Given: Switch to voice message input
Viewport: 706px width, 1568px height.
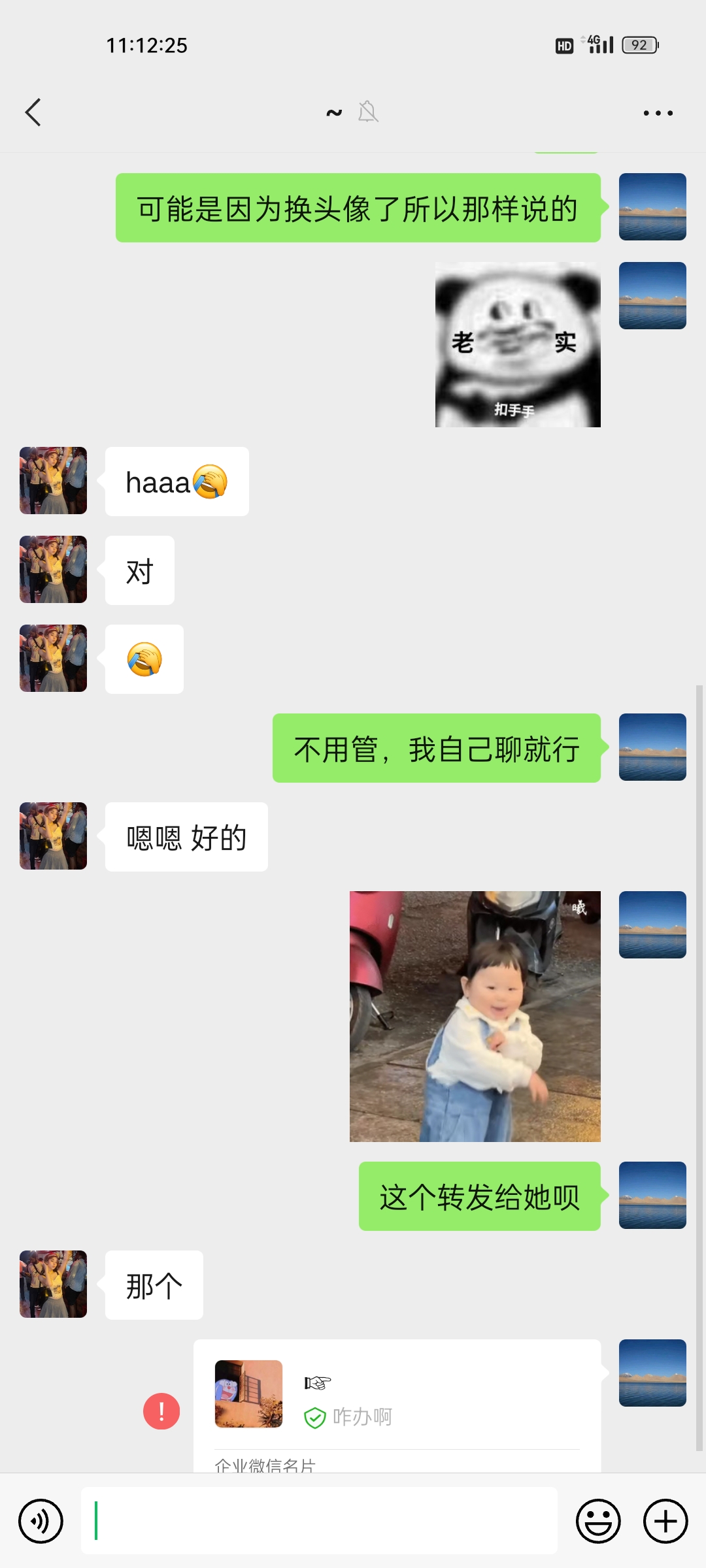Looking at the screenshot, I should (x=41, y=1521).
